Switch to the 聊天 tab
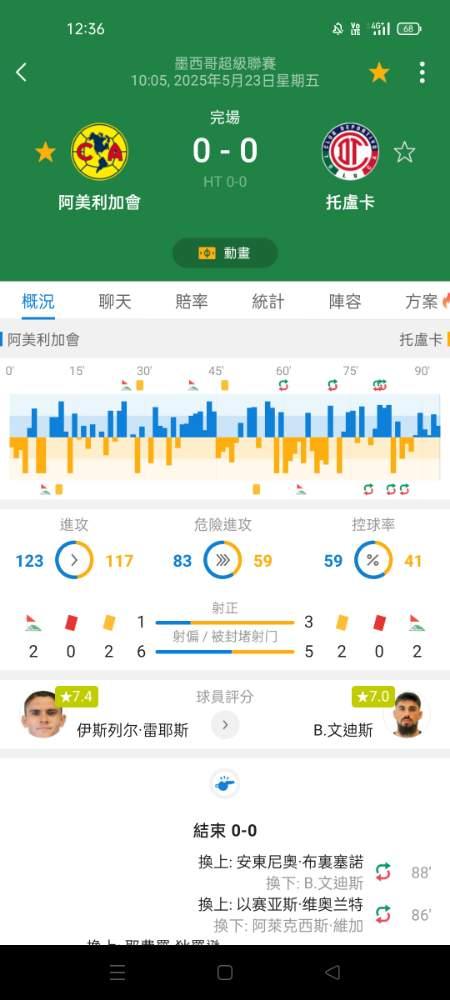This screenshot has height=1000, width=450. coord(115,302)
